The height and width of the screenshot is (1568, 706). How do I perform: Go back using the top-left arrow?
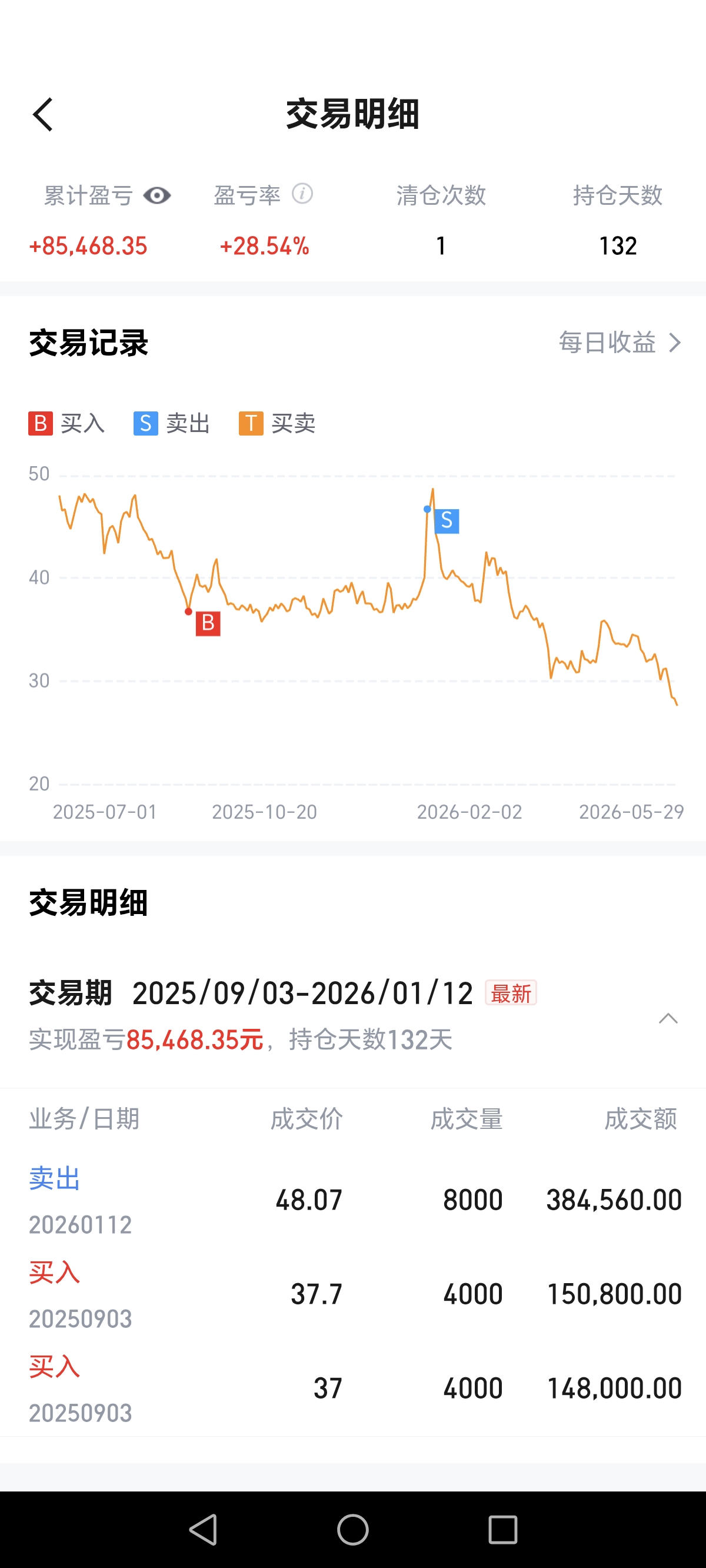click(x=42, y=114)
